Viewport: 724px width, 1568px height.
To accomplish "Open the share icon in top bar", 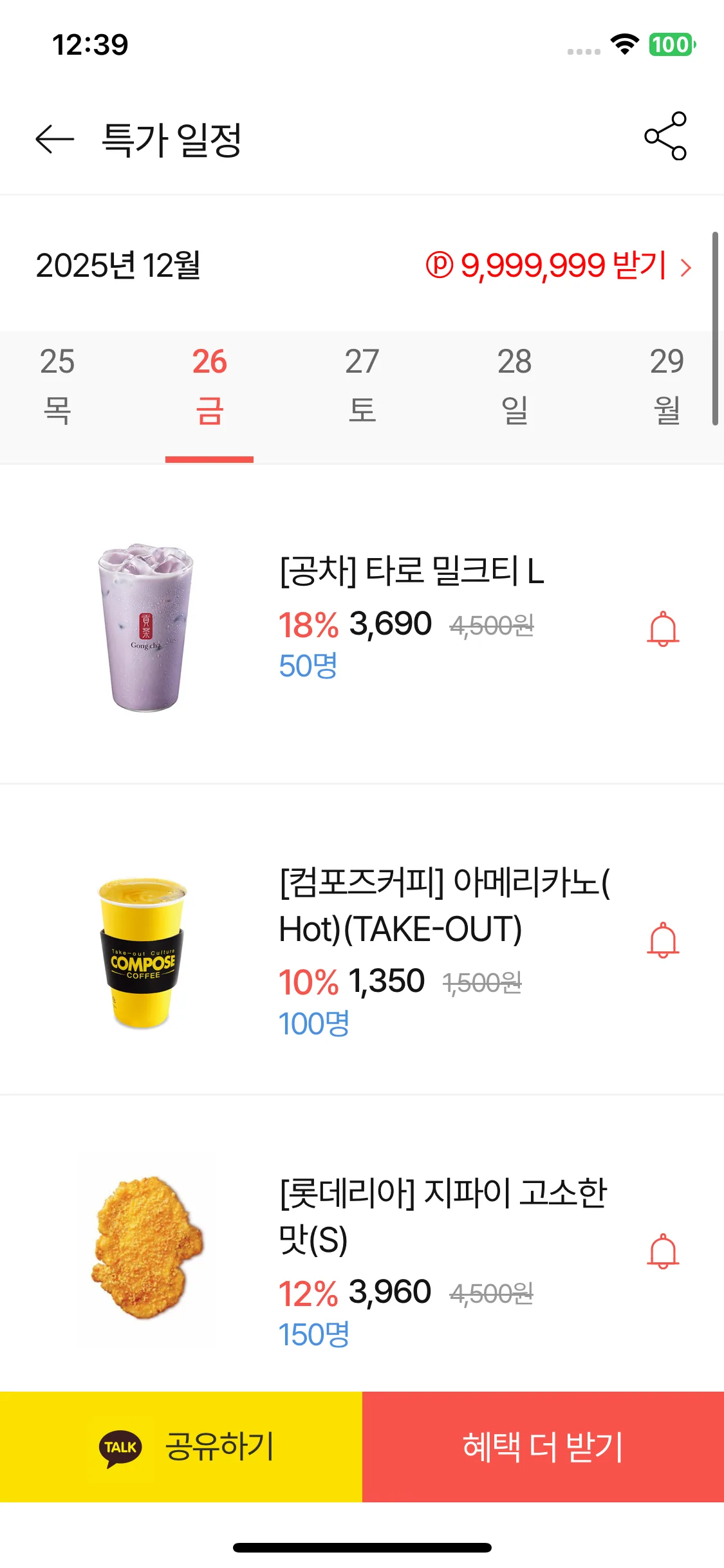I will pyautogui.click(x=665, y=136).
